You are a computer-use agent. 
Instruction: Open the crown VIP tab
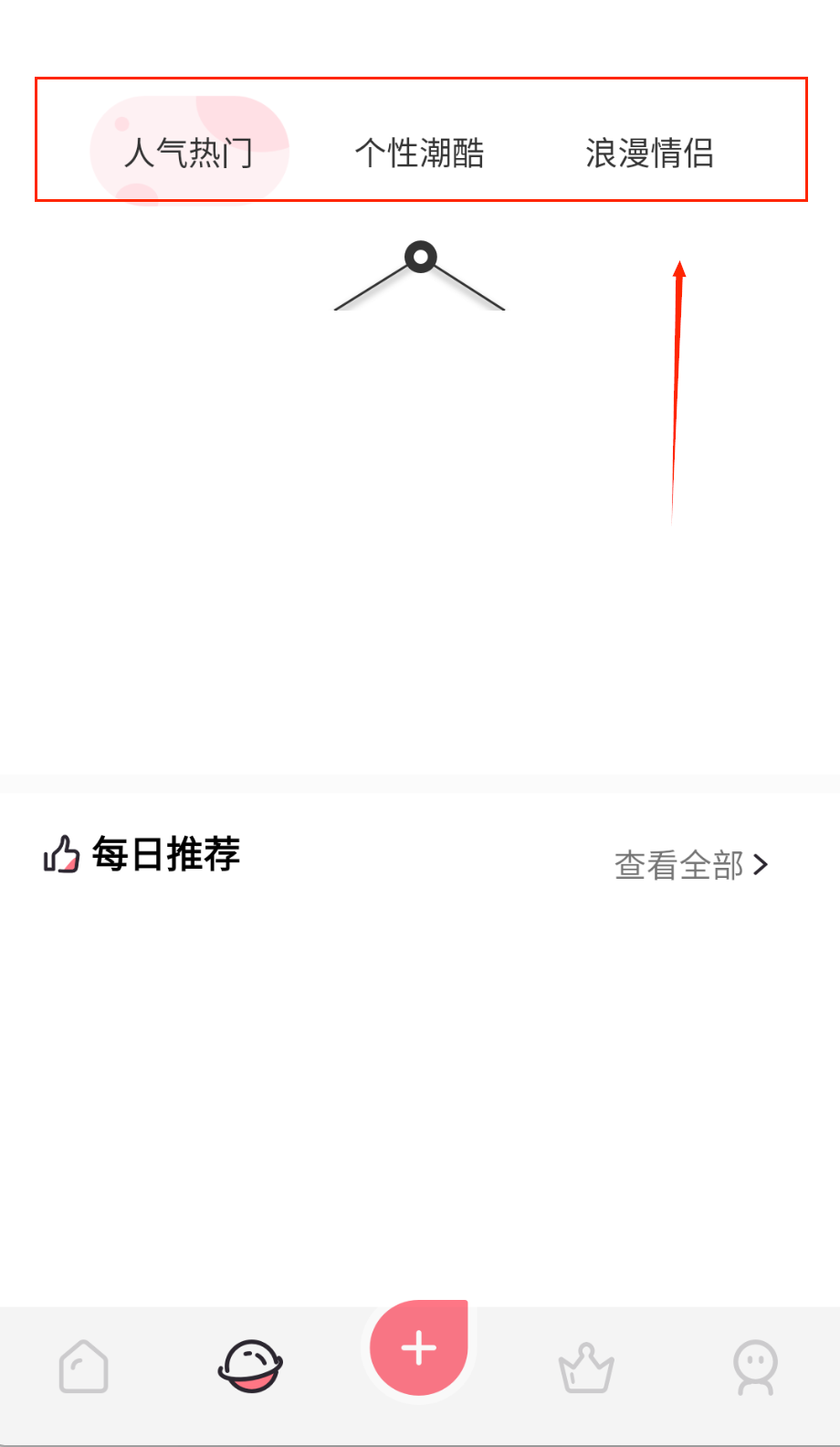586,1368
